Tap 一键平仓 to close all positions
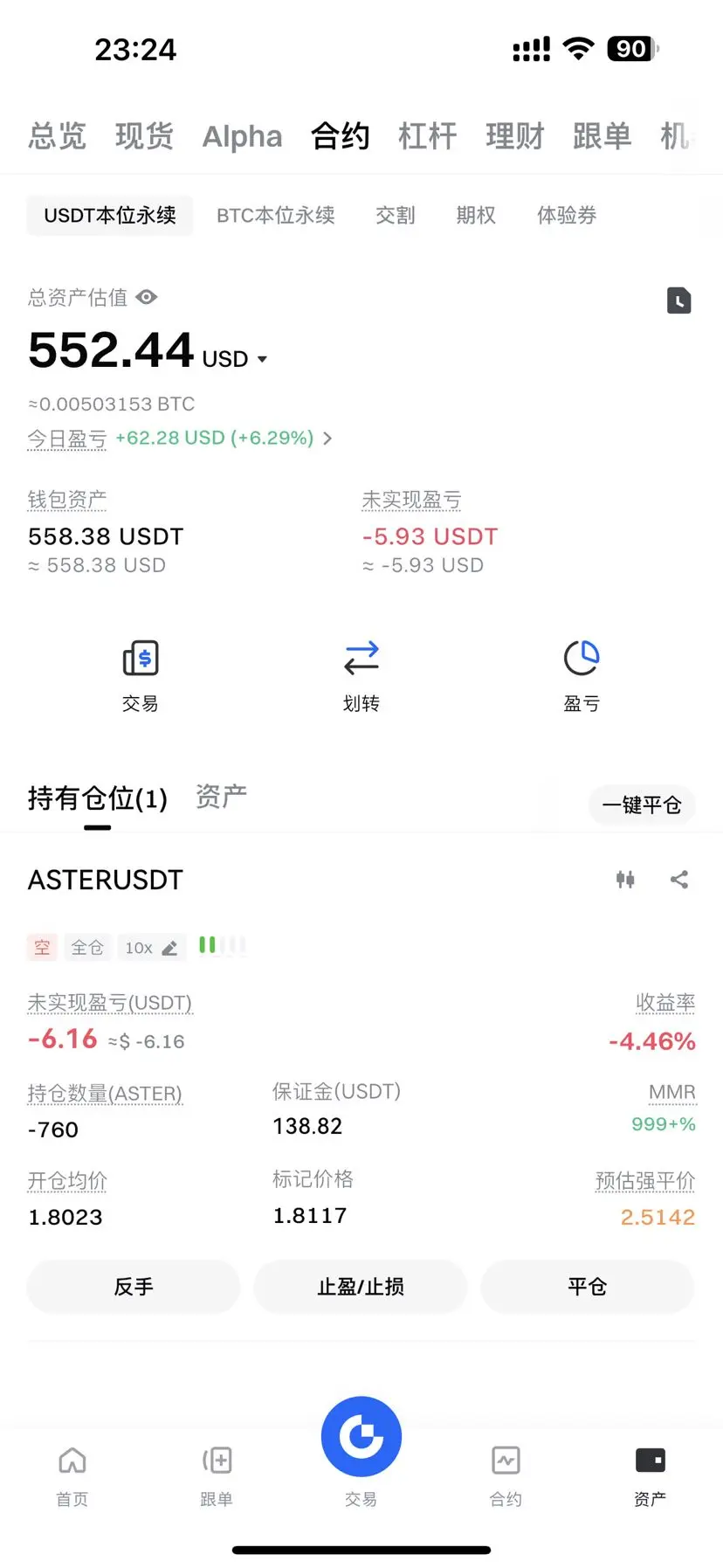Screen dimensions: 723x1568 [642, 805]
